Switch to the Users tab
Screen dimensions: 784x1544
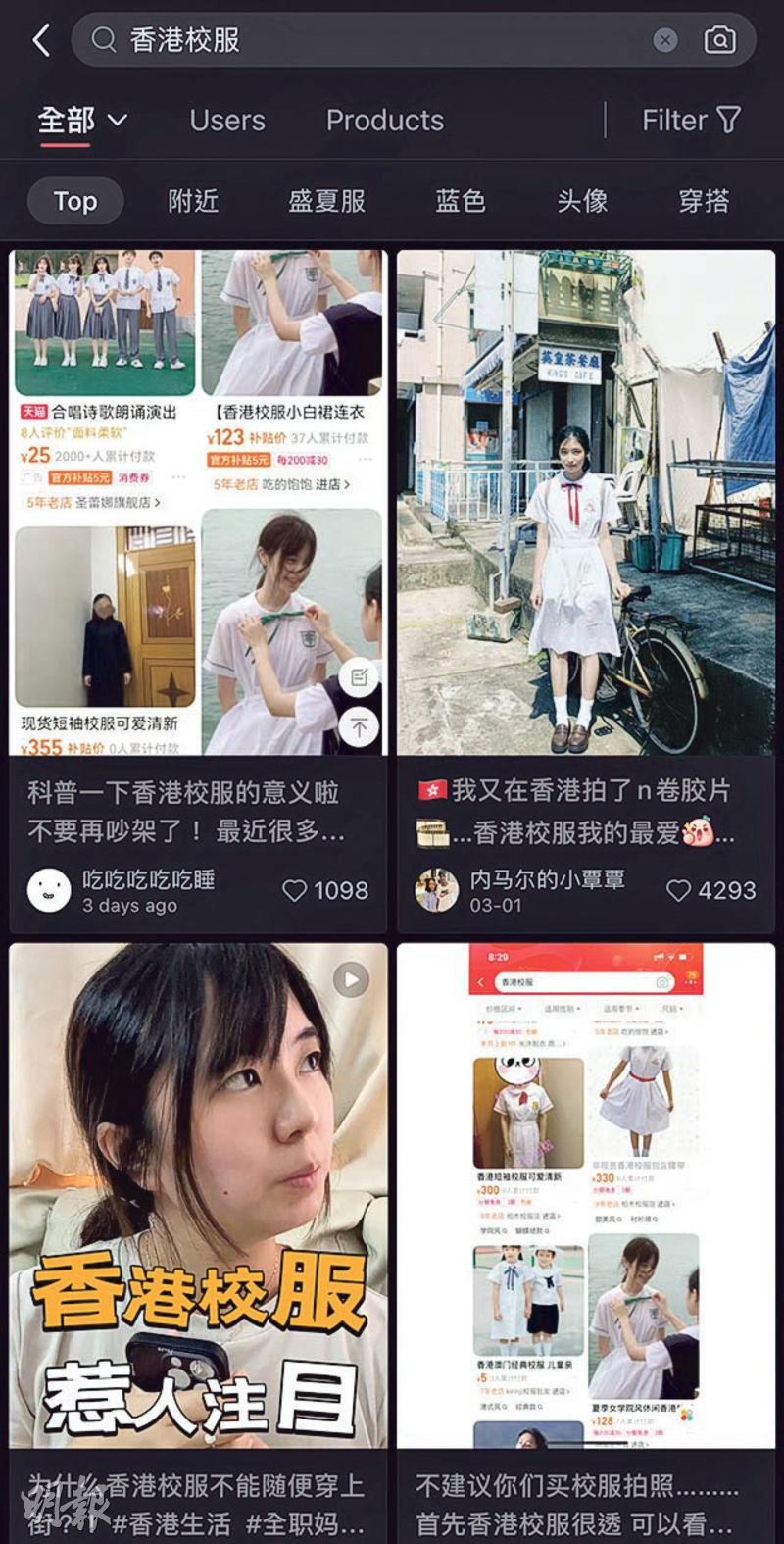(227, 121)
